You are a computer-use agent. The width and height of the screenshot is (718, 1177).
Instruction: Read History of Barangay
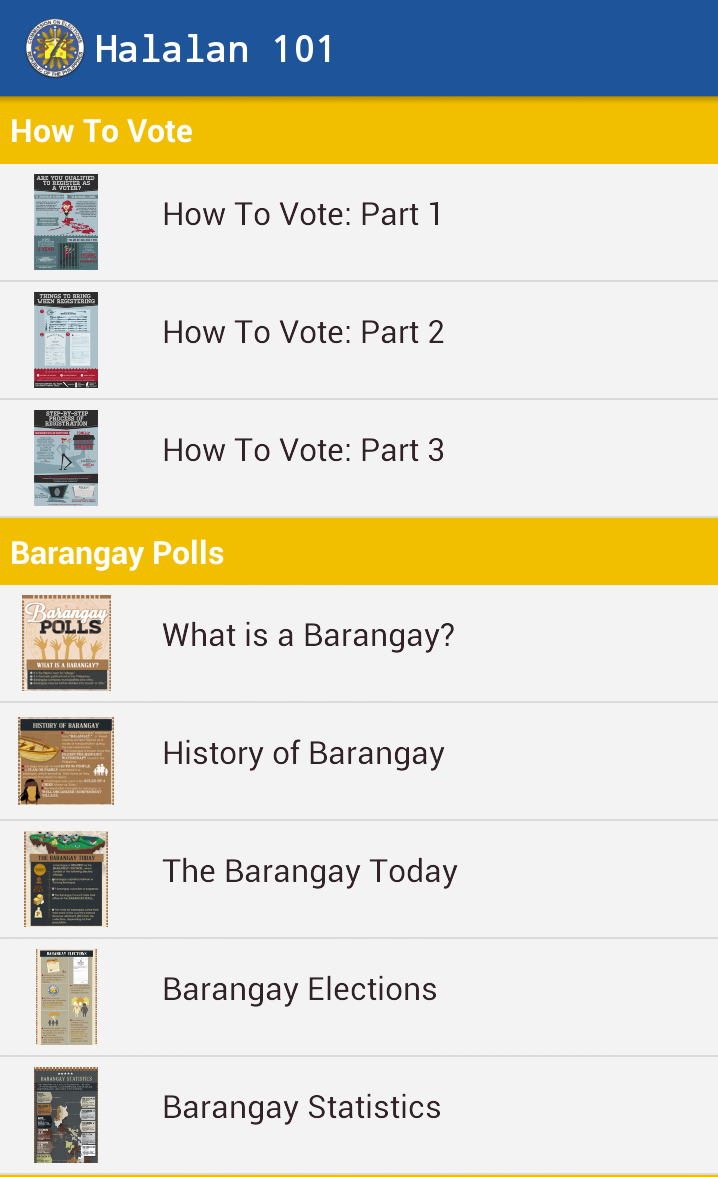point(303,755)
